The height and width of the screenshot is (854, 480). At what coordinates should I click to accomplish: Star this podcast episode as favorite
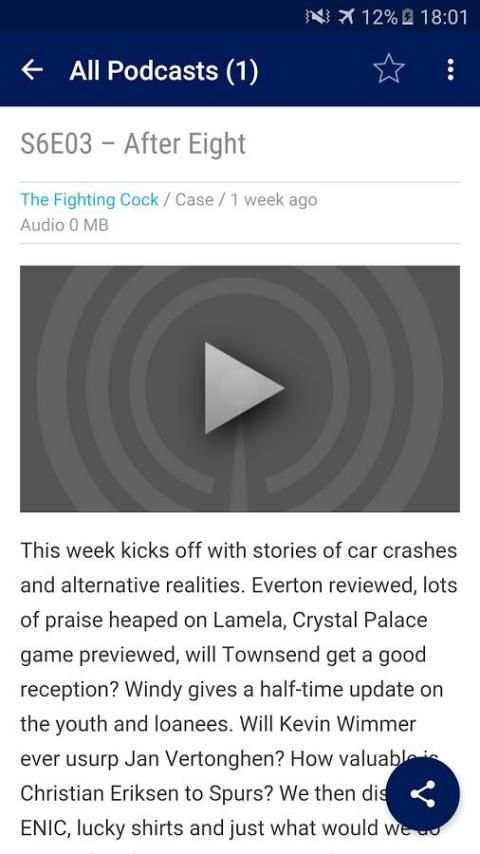click(x=388, y=69)
